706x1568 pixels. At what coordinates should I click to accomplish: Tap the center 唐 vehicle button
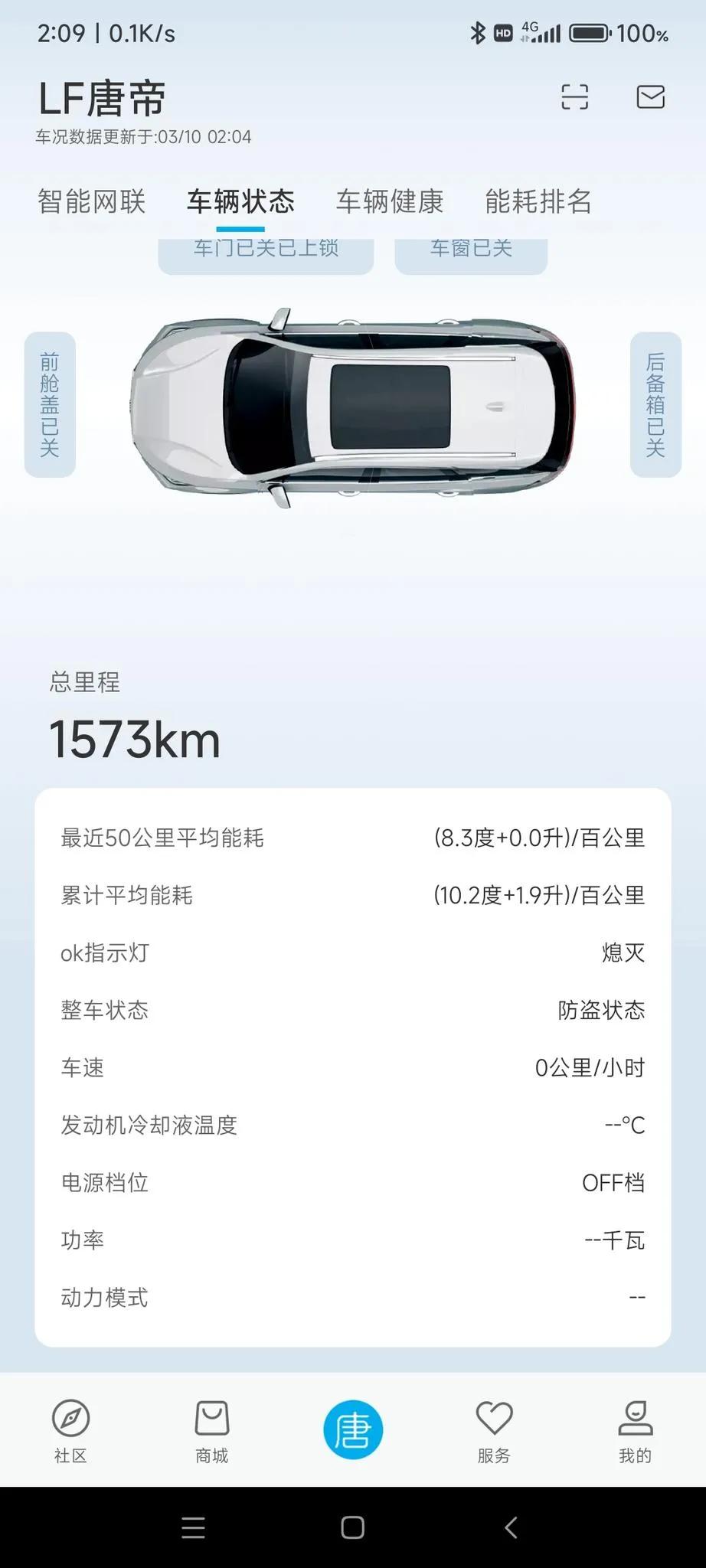click(353, 1429)
